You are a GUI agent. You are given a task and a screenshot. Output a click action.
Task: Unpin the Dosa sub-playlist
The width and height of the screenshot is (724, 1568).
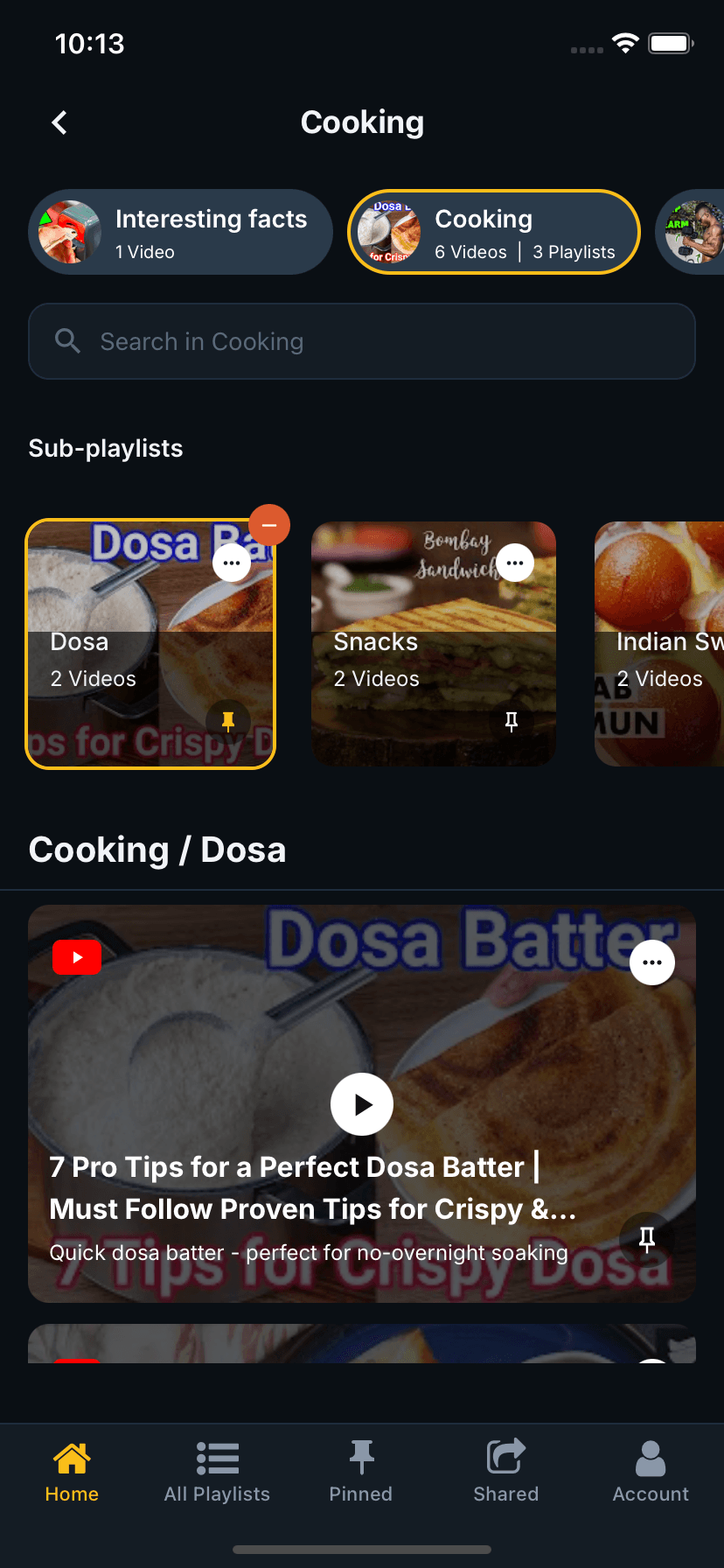click(x=228, y=719)
